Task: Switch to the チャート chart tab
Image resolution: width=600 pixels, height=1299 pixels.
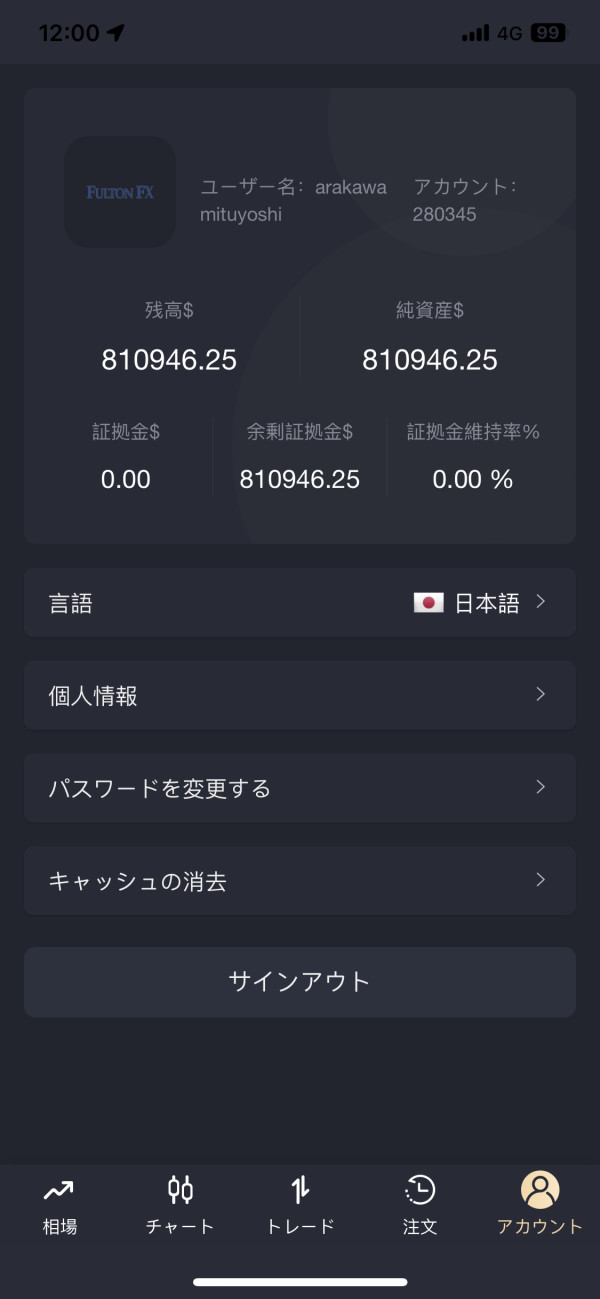Action: pos(180,1205)
